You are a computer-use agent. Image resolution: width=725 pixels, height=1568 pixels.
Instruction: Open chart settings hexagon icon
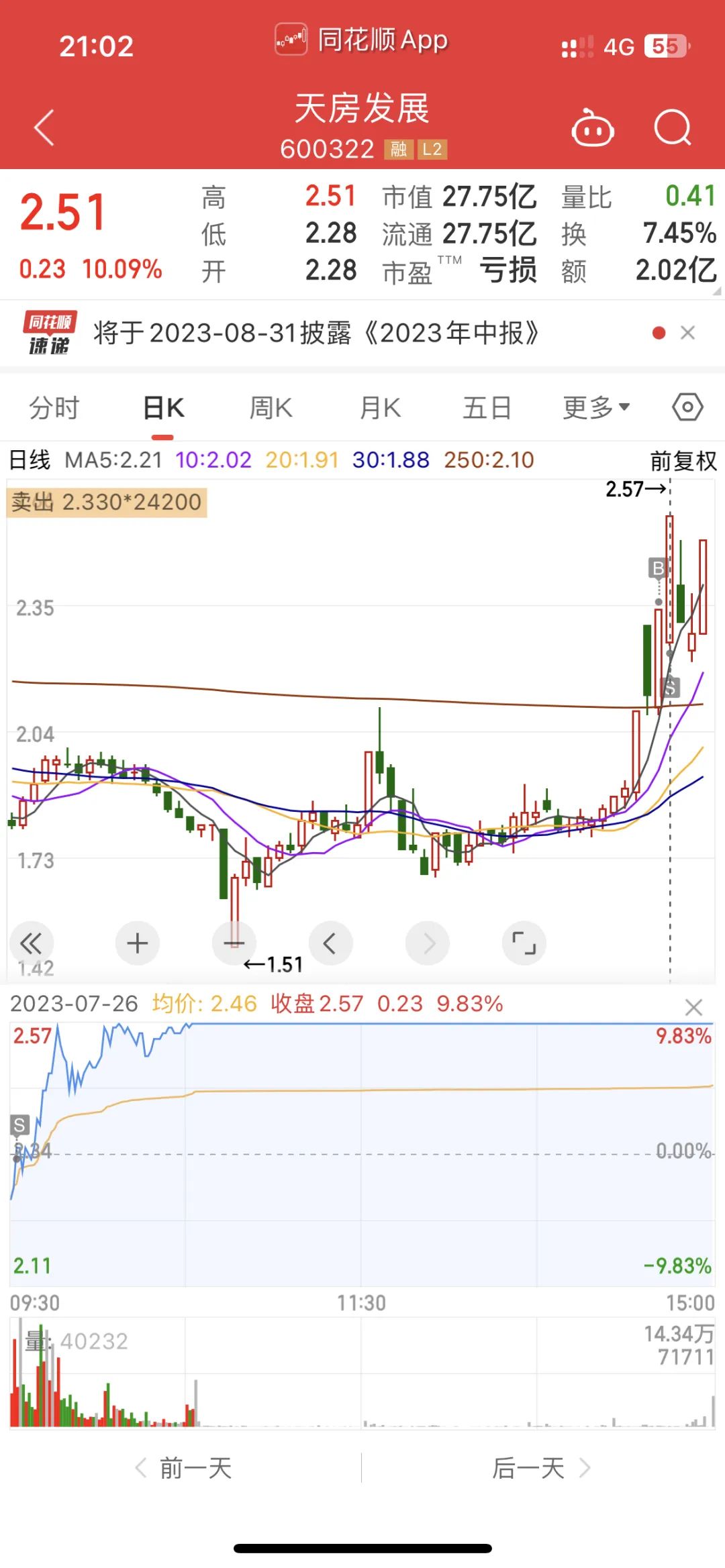[x=687, y=407]
